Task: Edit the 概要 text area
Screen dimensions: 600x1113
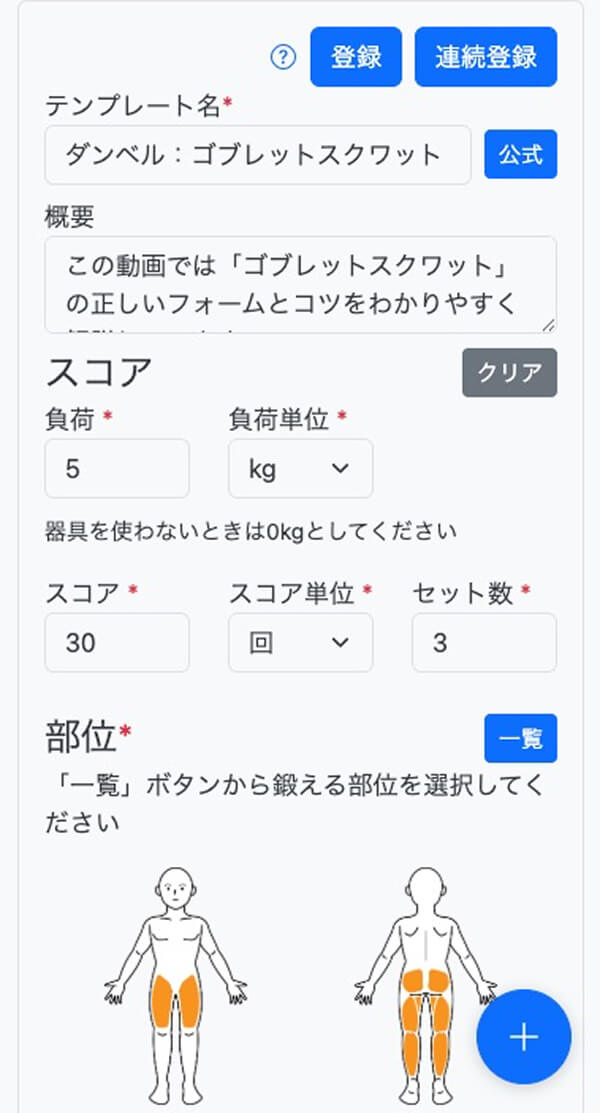Action: [300, 284]
